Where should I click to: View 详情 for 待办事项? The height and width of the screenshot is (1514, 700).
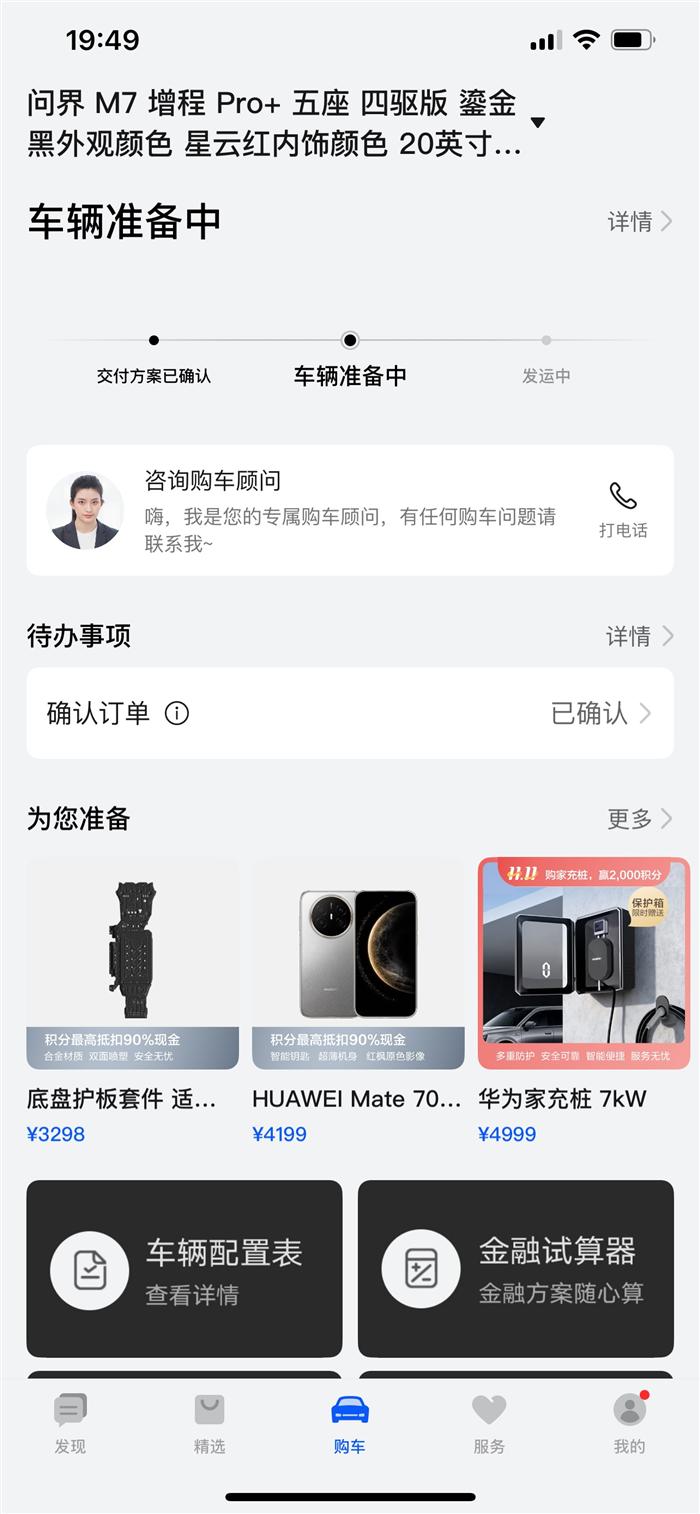coord(640,636)
